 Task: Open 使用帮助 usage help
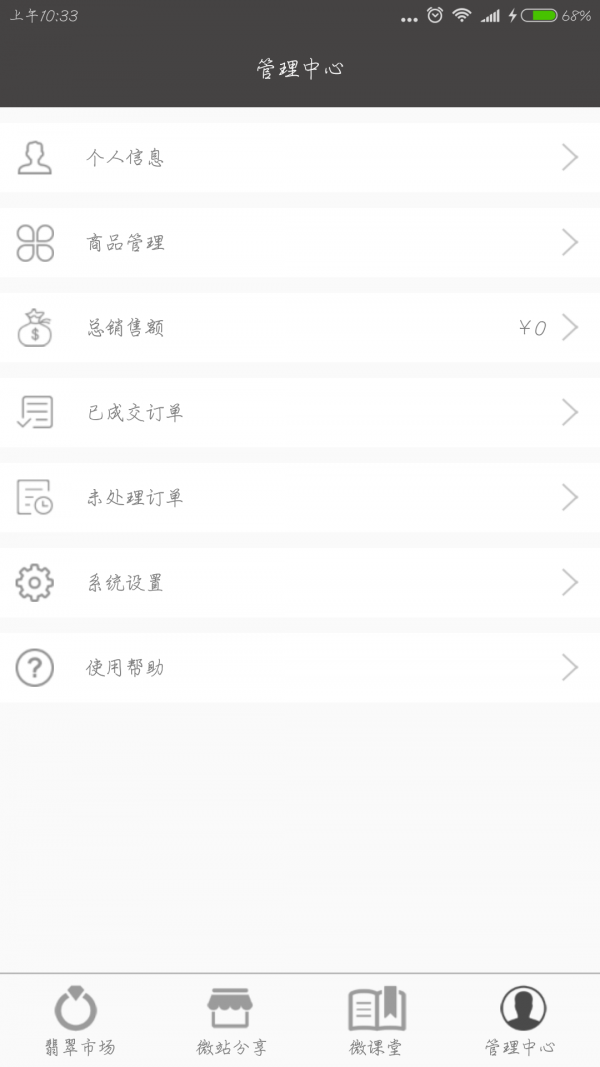click(x=300, y=668)
